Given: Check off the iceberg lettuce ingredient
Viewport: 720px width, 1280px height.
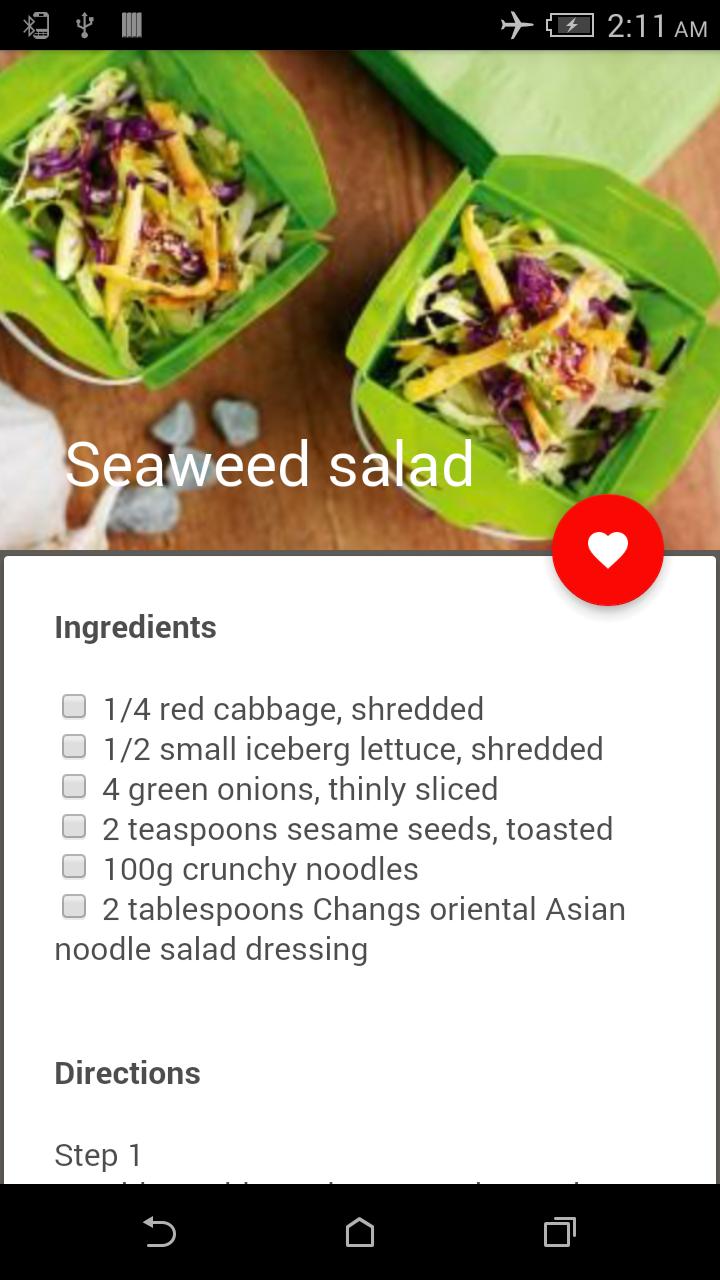Looking at the screenshot, I should click(73, 746).
